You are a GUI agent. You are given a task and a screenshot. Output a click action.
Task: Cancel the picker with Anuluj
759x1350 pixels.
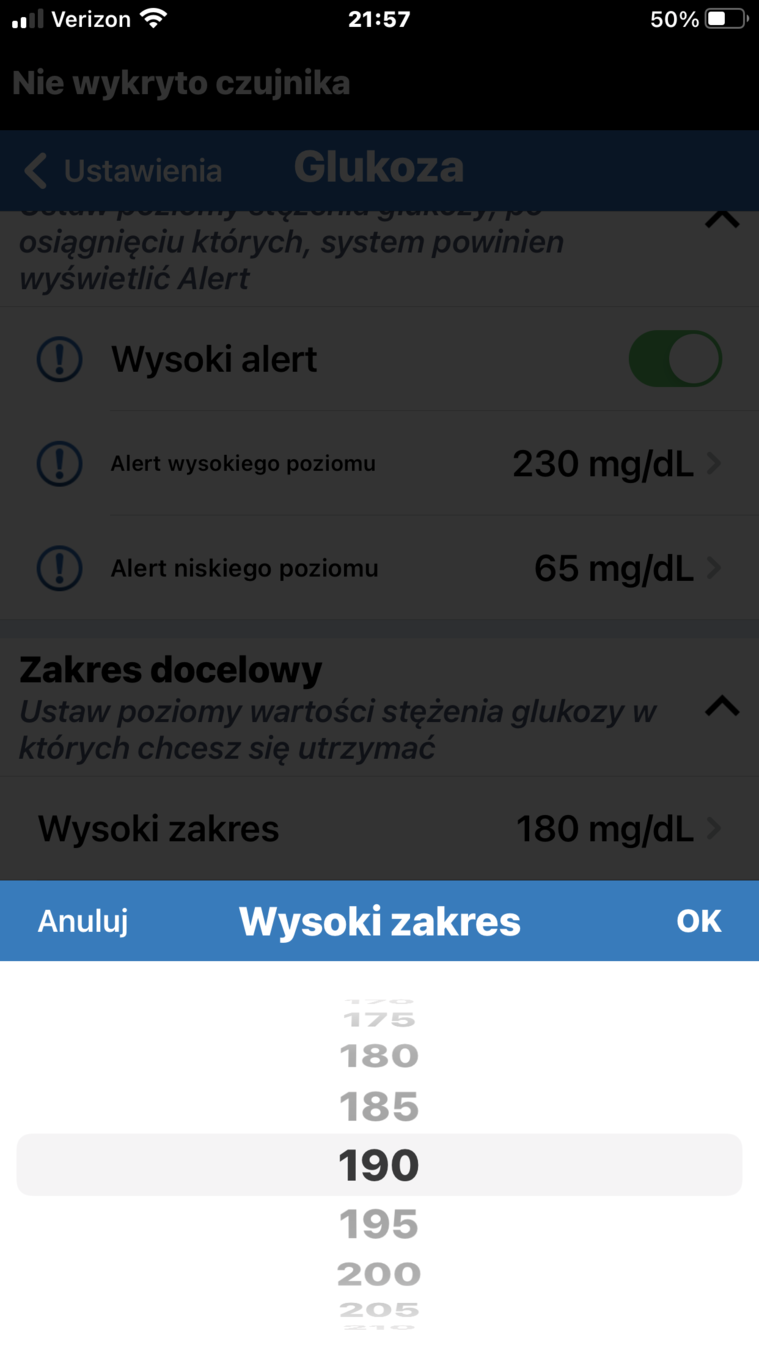click(83, 921)
